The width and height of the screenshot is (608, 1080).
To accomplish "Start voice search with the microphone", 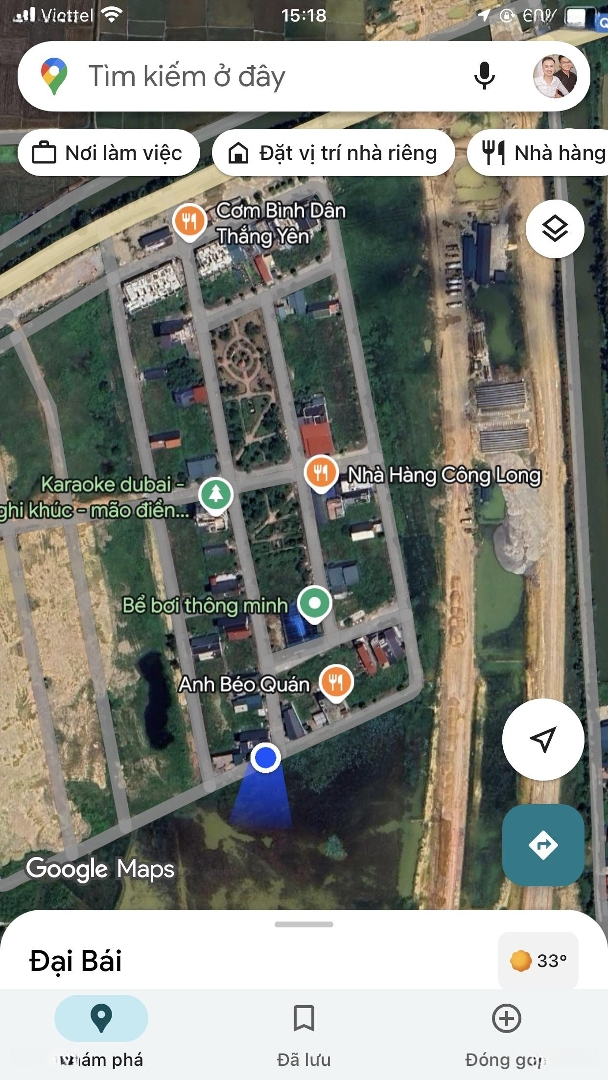I will tap(485, 77).
